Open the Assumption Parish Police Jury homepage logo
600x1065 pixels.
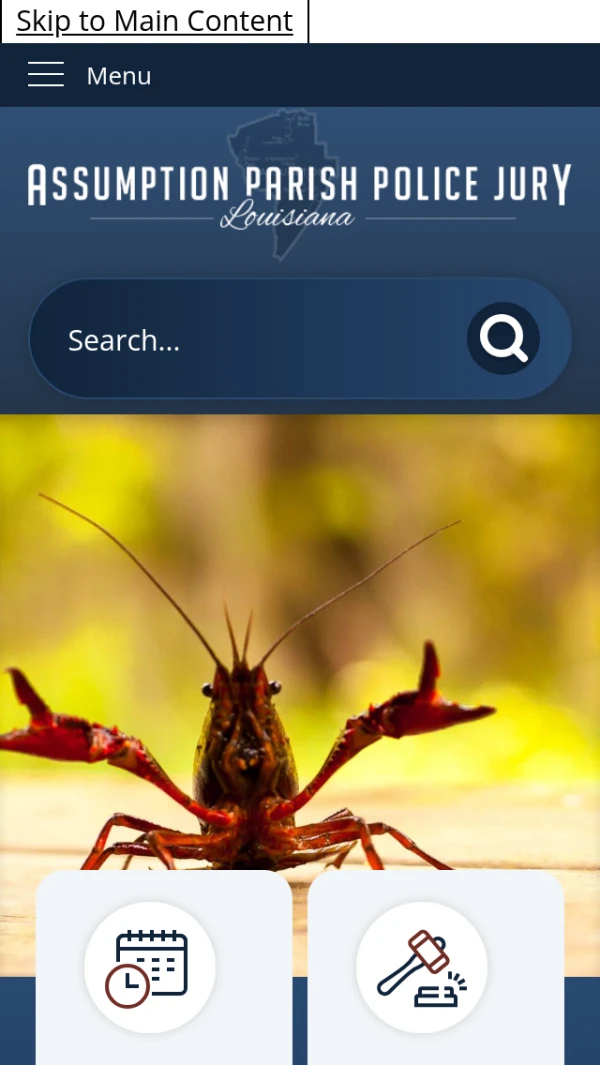click(299, 192)
